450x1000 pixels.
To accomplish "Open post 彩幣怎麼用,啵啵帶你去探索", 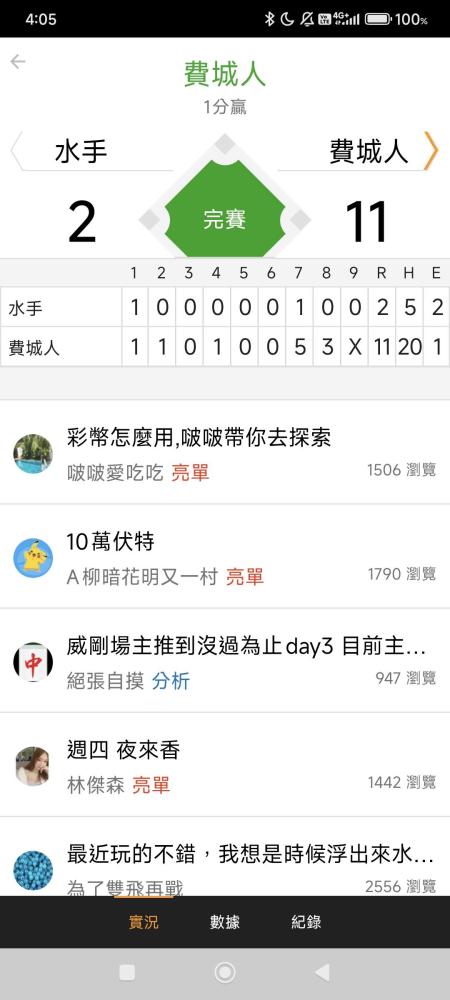I will [225, 452].
